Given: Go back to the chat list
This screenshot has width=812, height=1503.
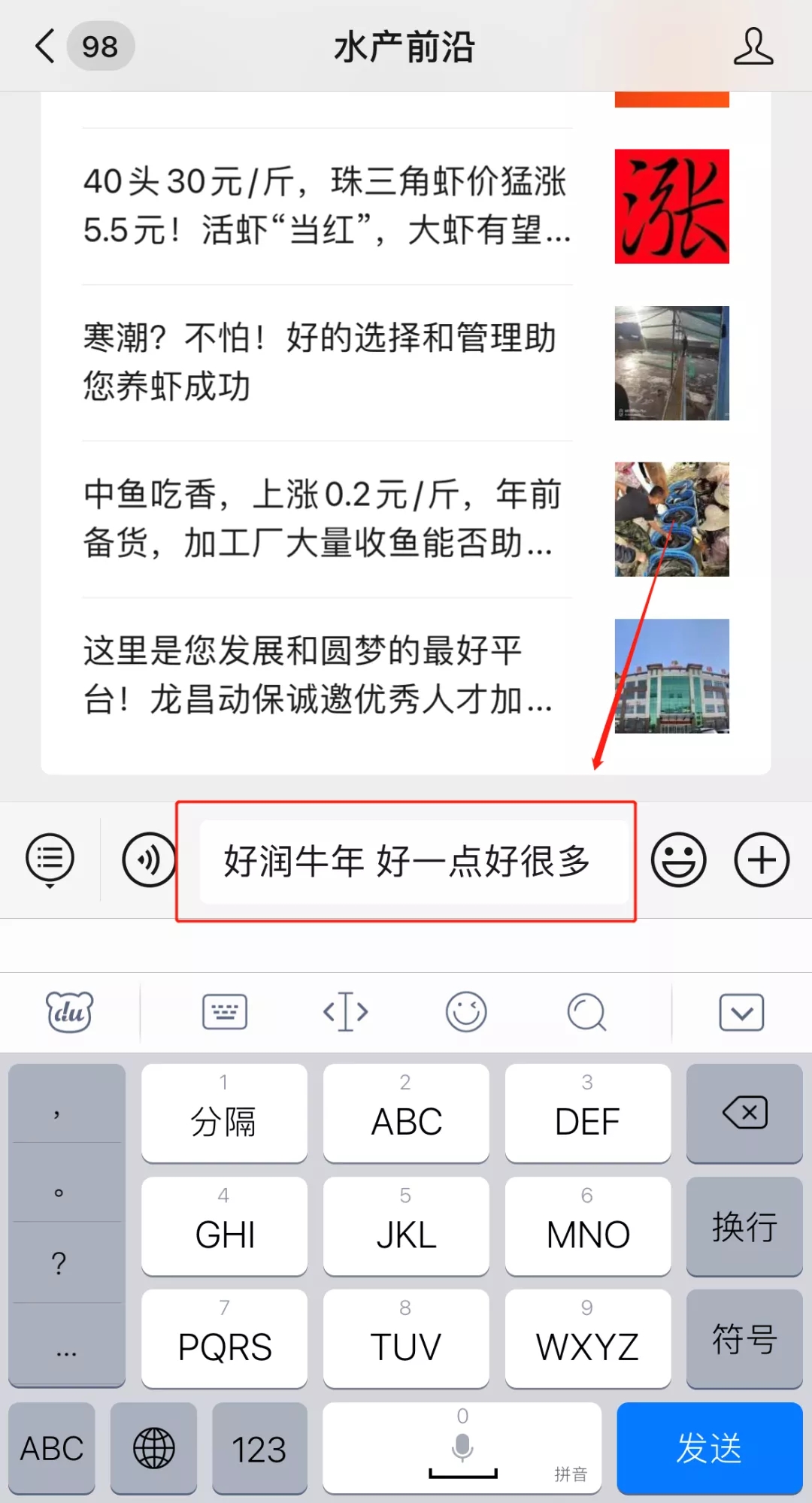Looking at the screenshot, I should click(47, 47).
